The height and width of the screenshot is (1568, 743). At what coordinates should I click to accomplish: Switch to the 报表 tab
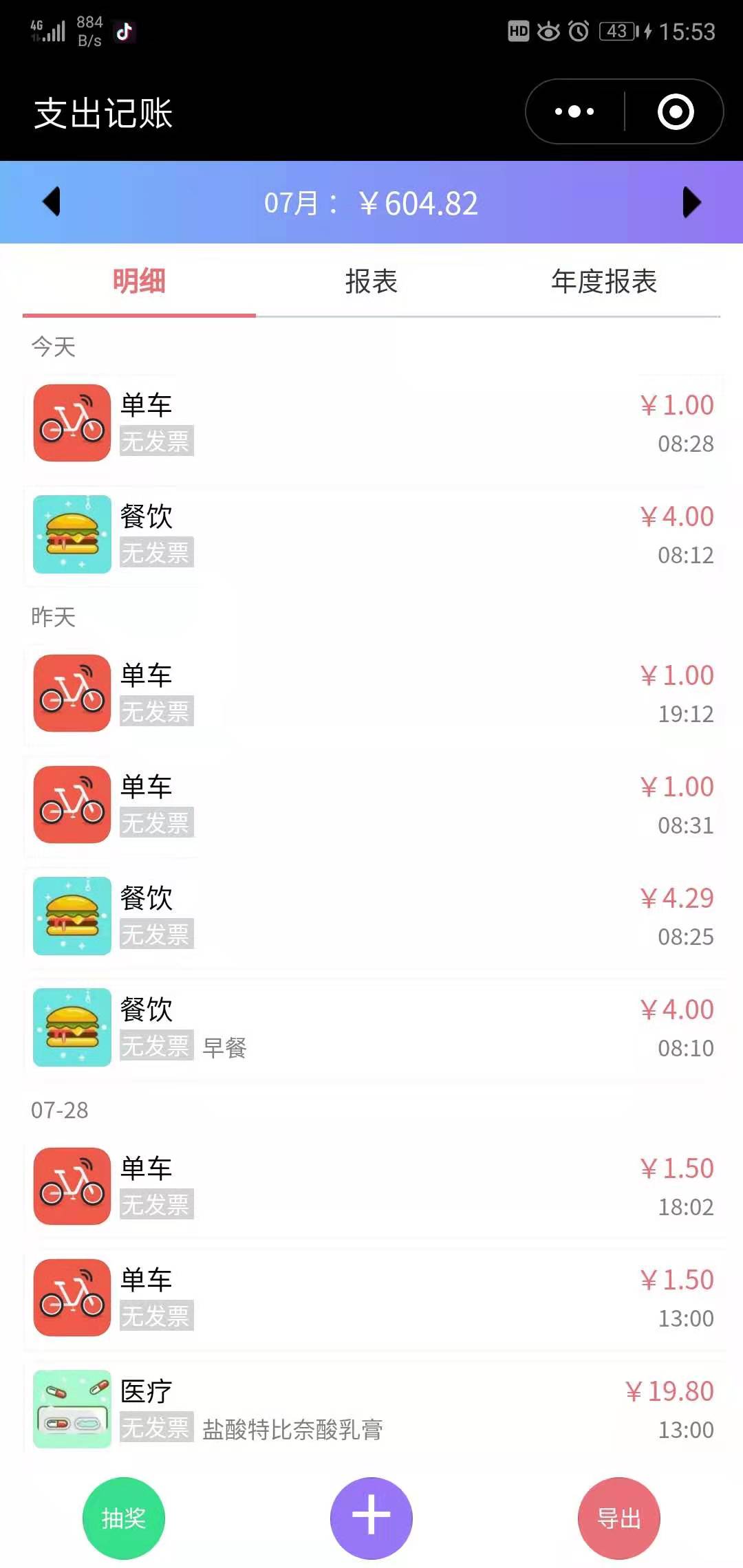371,281
